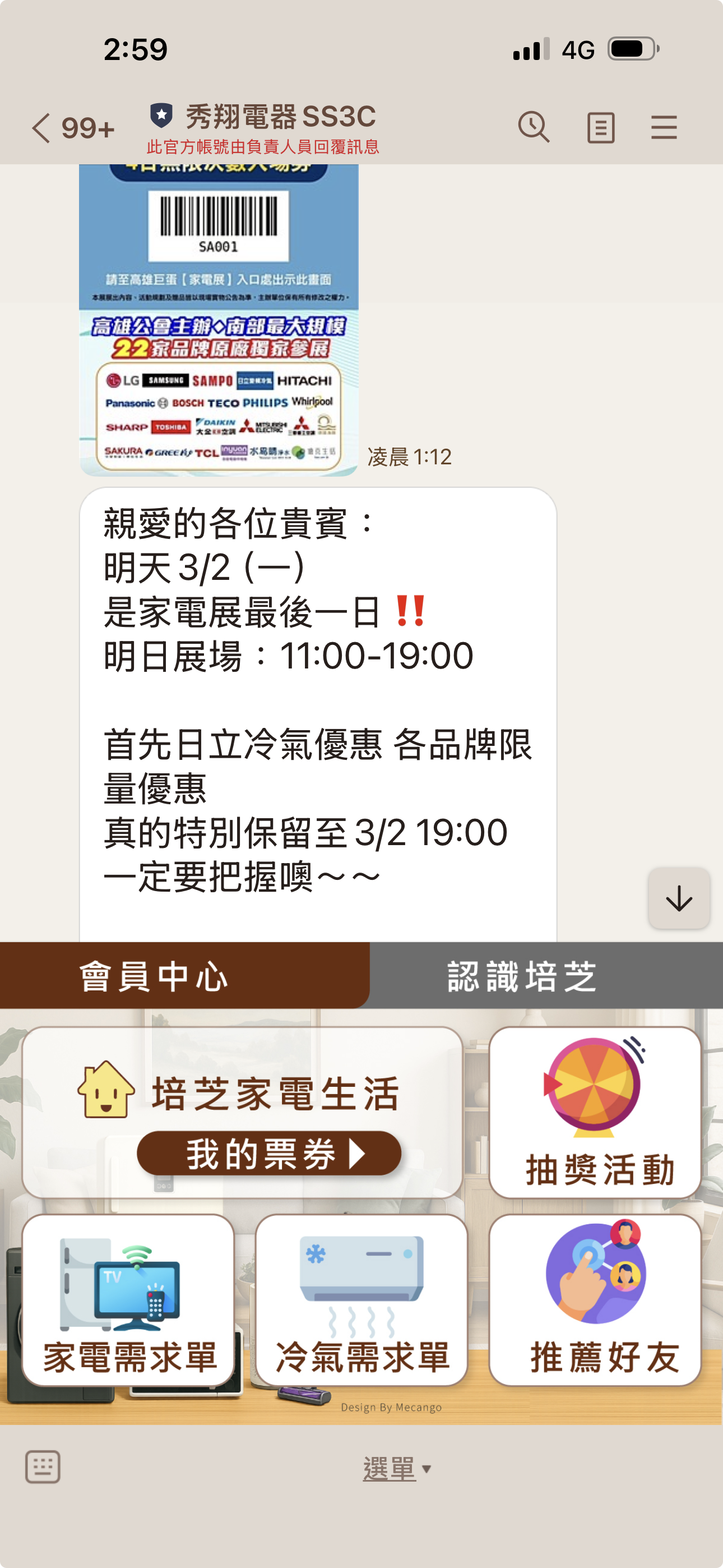Open the hamburger menu

pos(664,128)
